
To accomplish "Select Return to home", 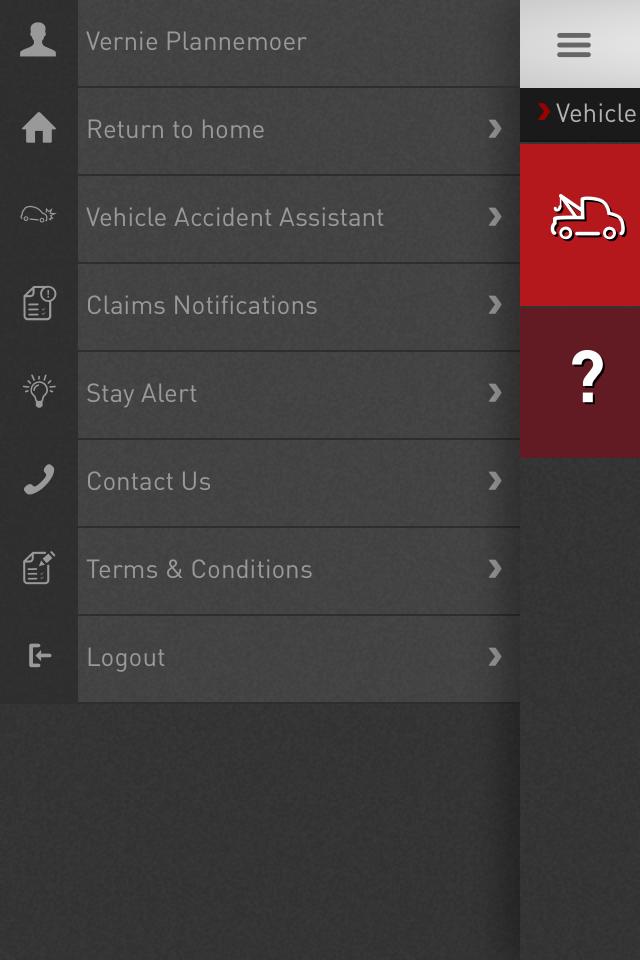I will pyautogui.click(x=298, y=130).
